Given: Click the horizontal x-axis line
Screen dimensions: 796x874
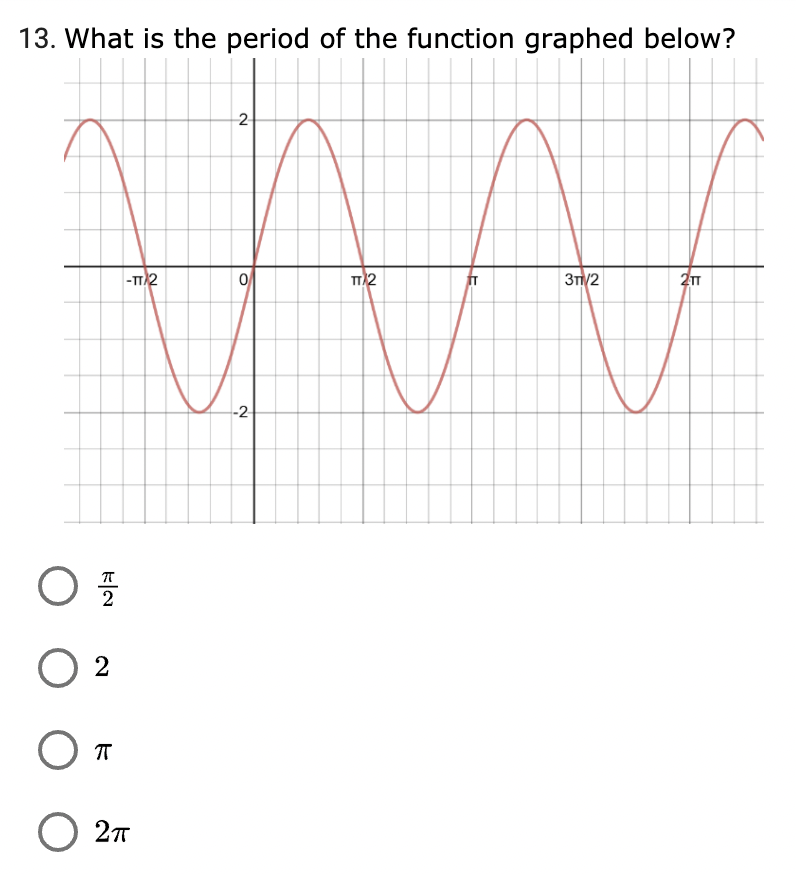Looking at the screenshot, I should (x=600, y=268).
